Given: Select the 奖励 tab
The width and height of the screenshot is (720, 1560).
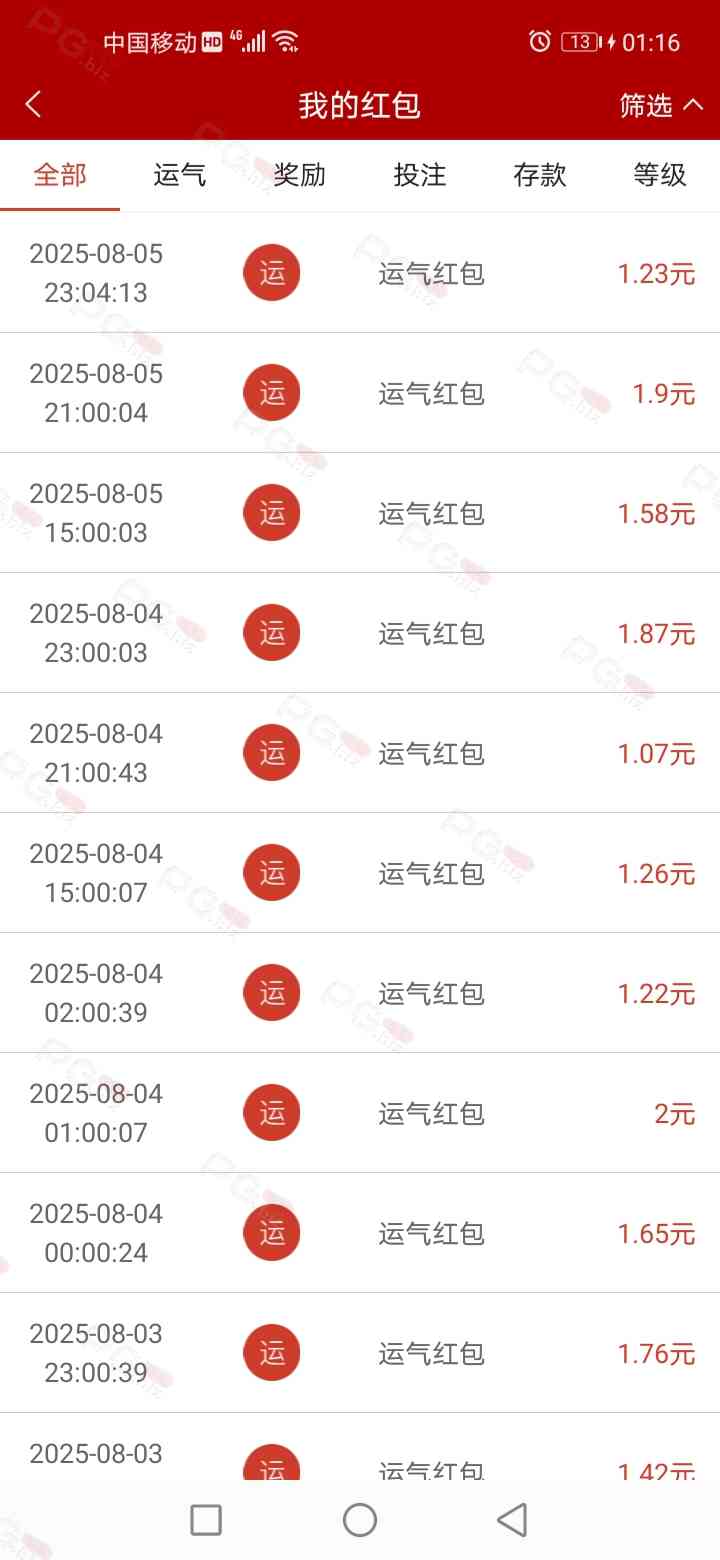Looking at the screenshot, I should pos(300,175).
